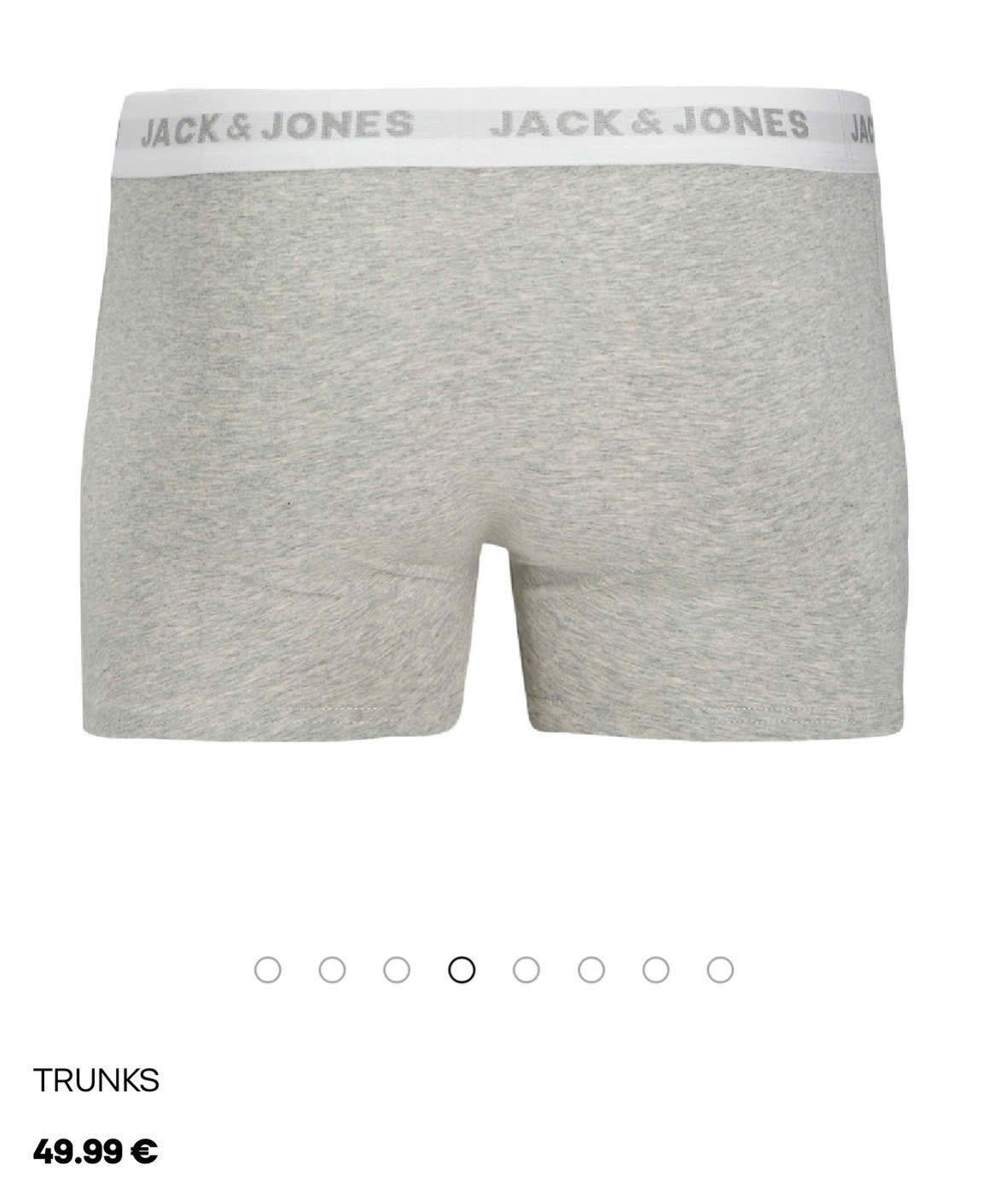The width and height of the screenshot is (989, 1204).
Task: Show the third product photo via its dot
Action: pyautogui.click(x=397, y=970)
